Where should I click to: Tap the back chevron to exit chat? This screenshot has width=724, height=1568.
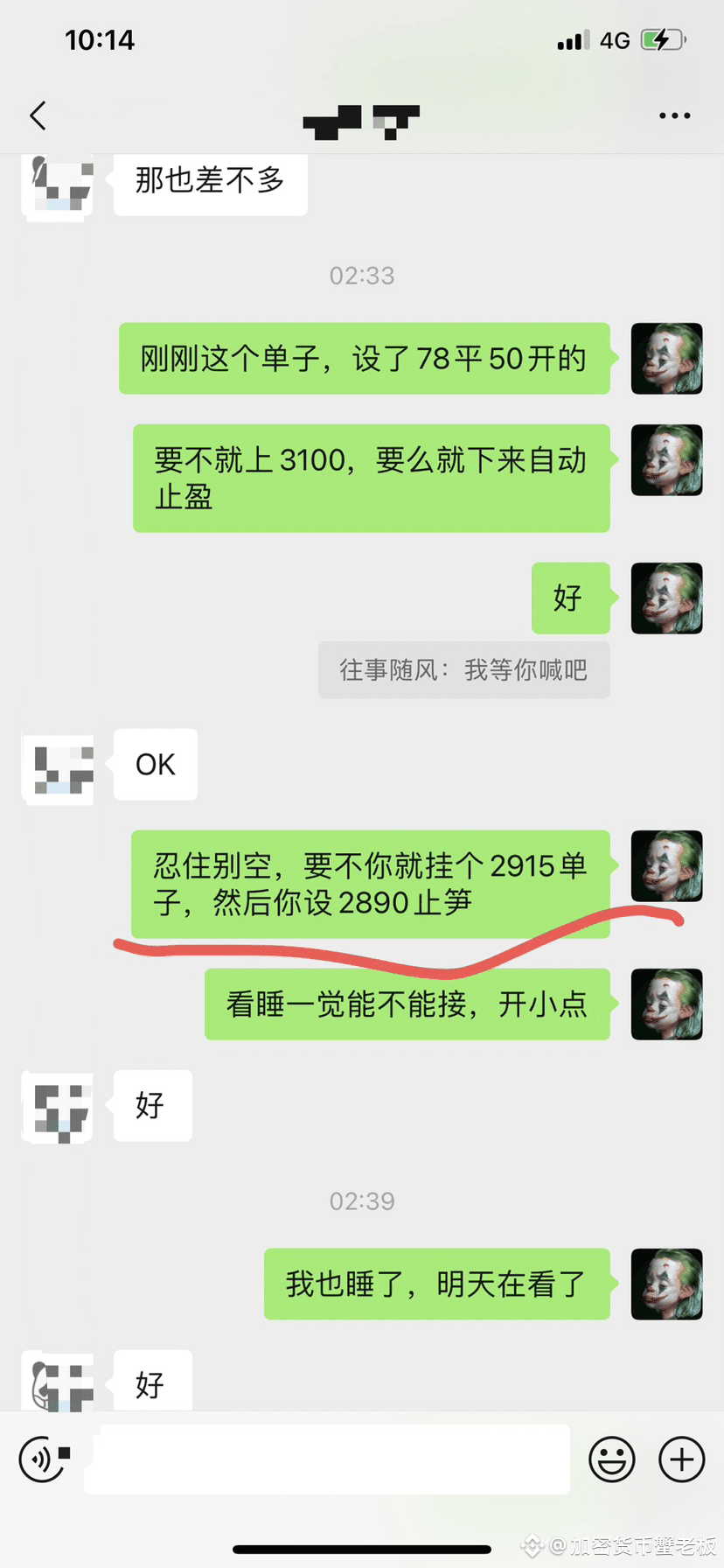click(x=38, y=115)
